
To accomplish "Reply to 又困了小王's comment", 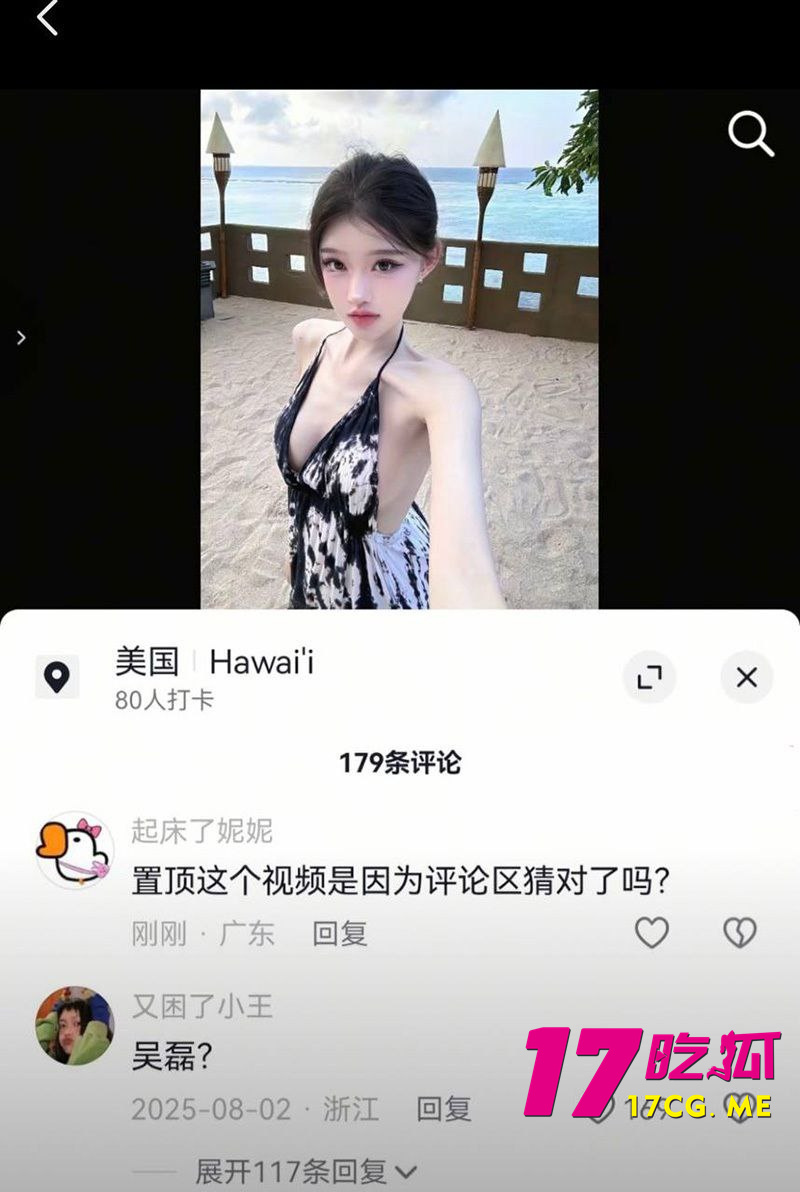I will point(444,1108).
